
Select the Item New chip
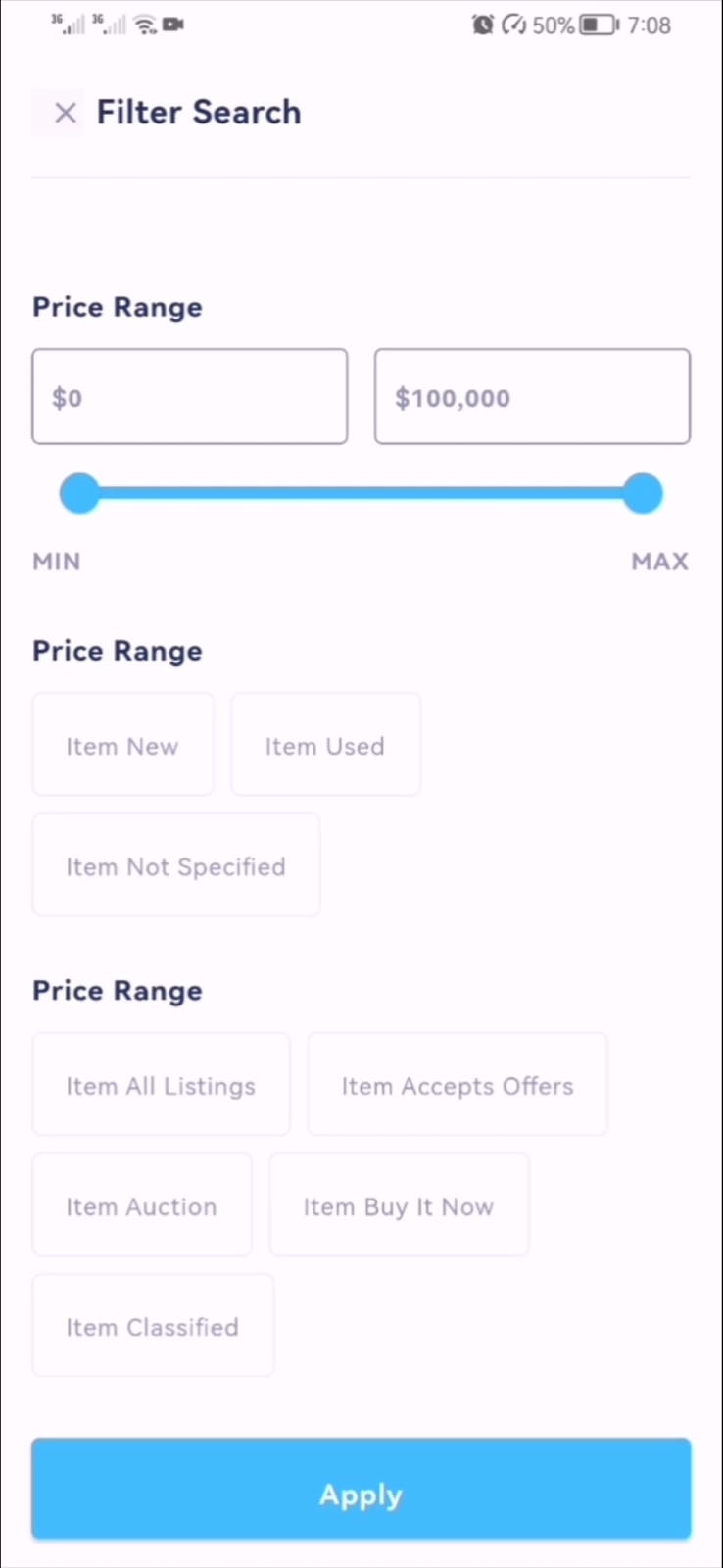coord(122,746)
